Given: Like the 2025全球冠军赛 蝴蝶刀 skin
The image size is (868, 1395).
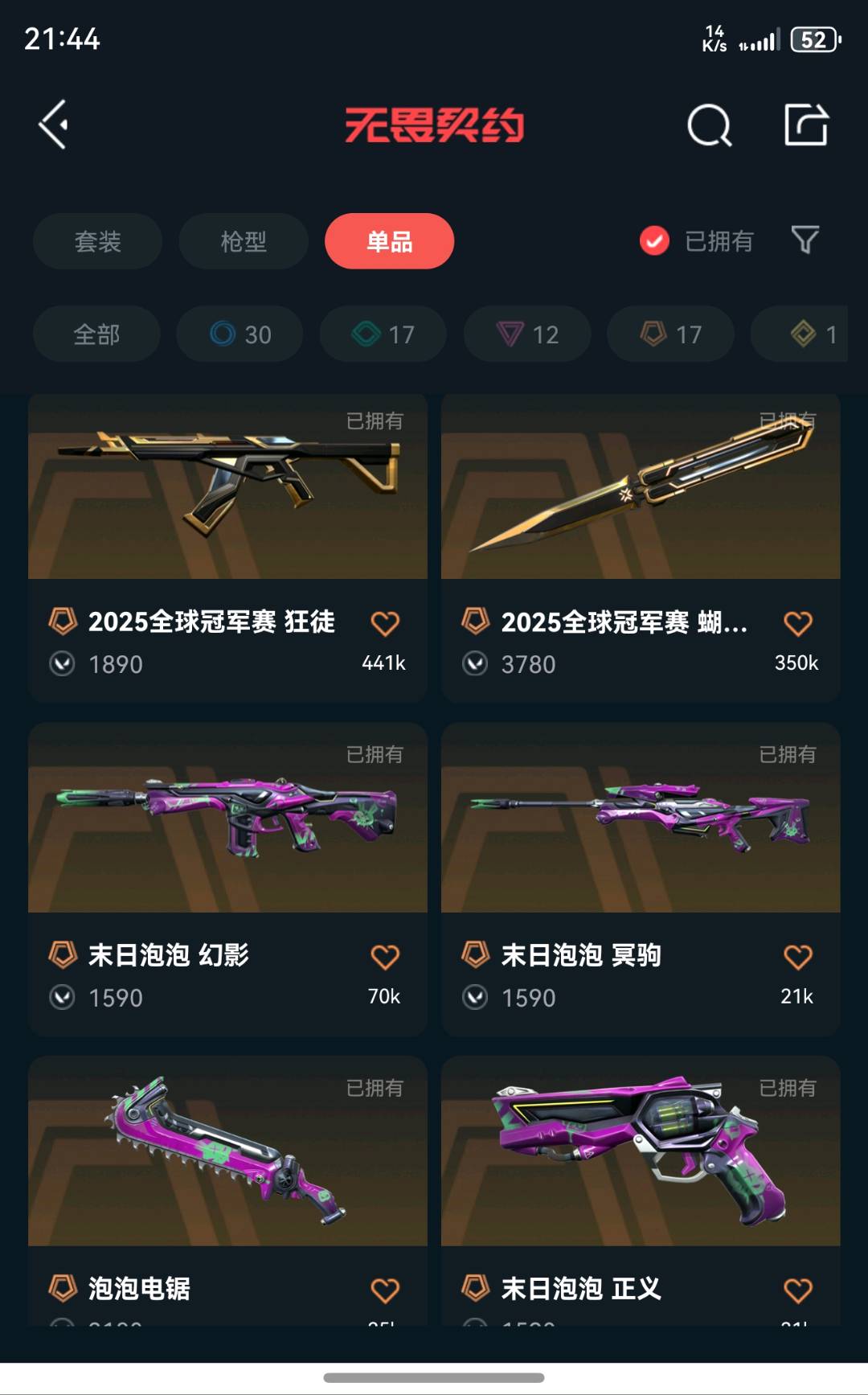Looking at the screenshot, I should point(798,623).
